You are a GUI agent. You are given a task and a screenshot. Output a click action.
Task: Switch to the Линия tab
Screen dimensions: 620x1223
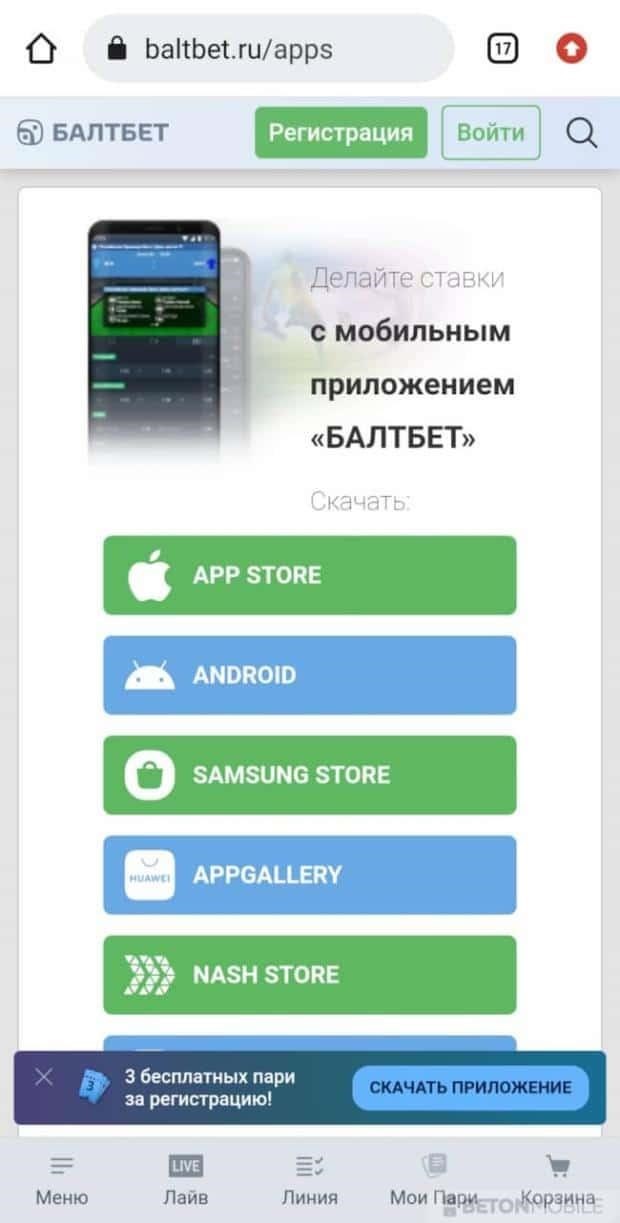(309, 1180)
